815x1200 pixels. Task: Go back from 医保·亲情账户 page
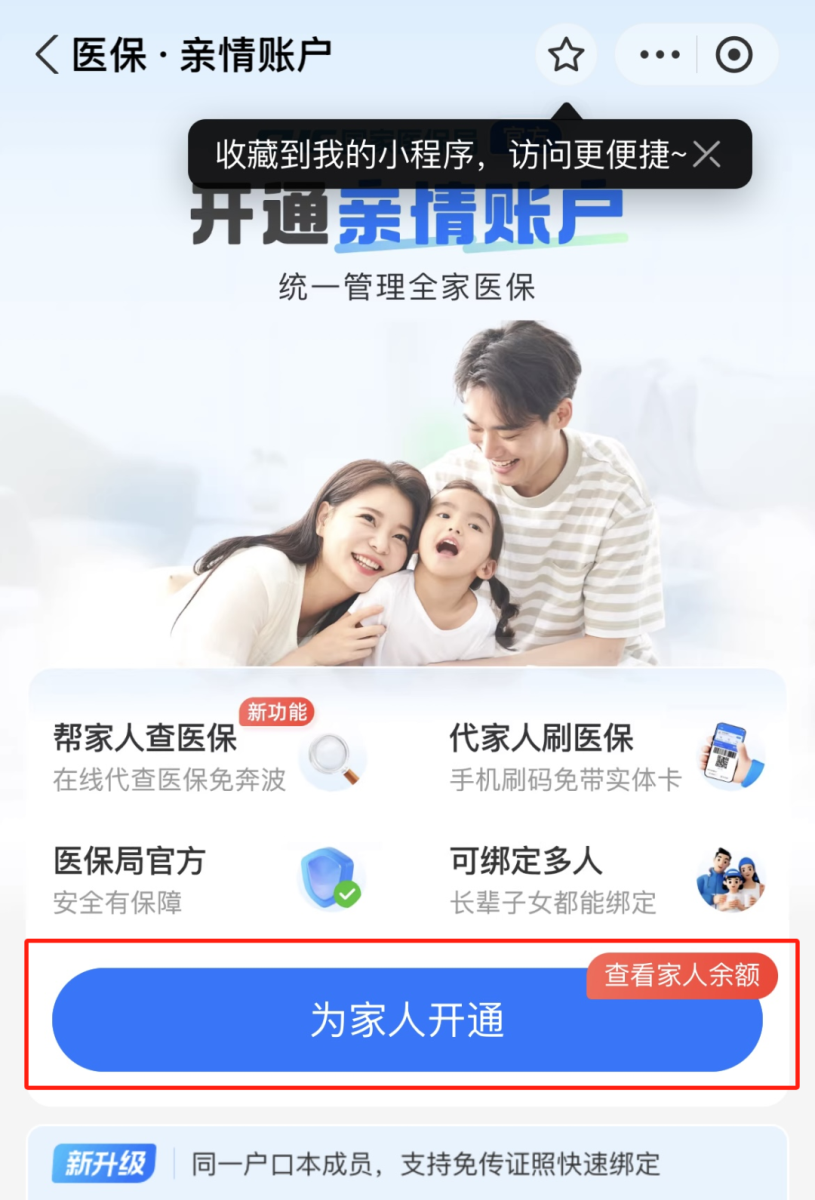pos(47,55)
